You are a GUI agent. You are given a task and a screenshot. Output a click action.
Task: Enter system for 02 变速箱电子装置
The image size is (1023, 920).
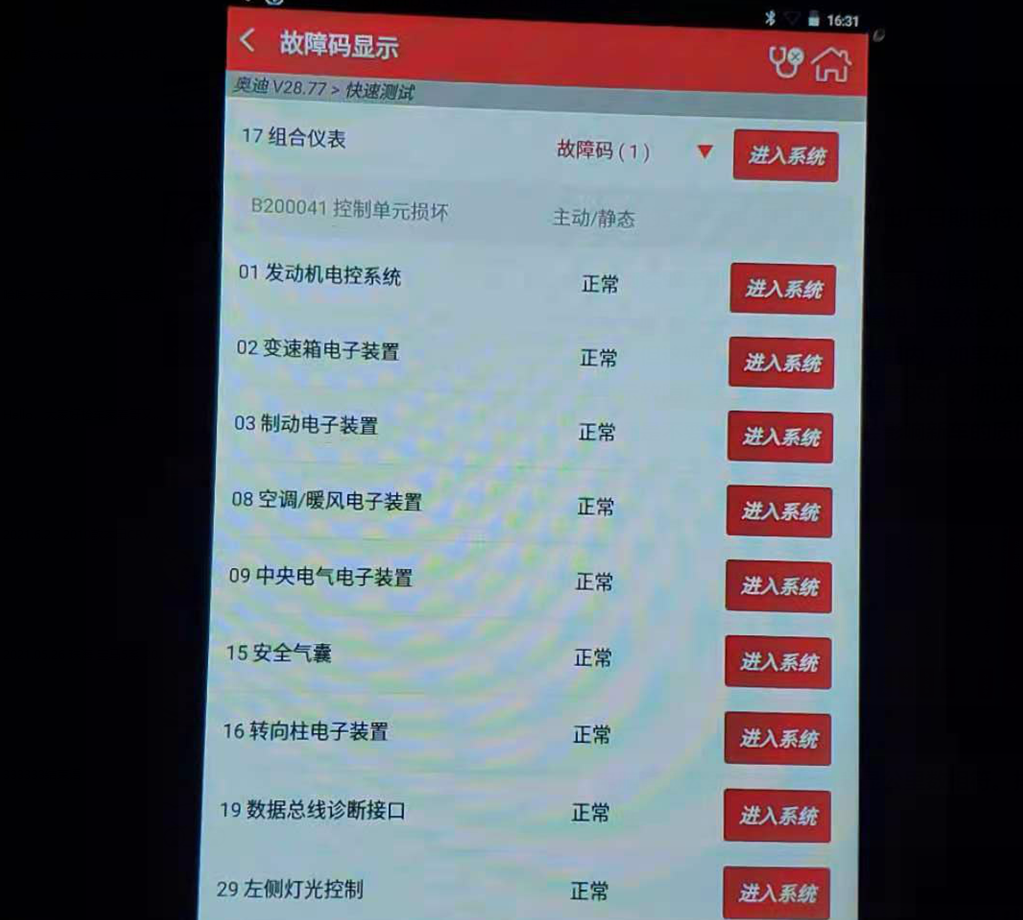point(782,363)
